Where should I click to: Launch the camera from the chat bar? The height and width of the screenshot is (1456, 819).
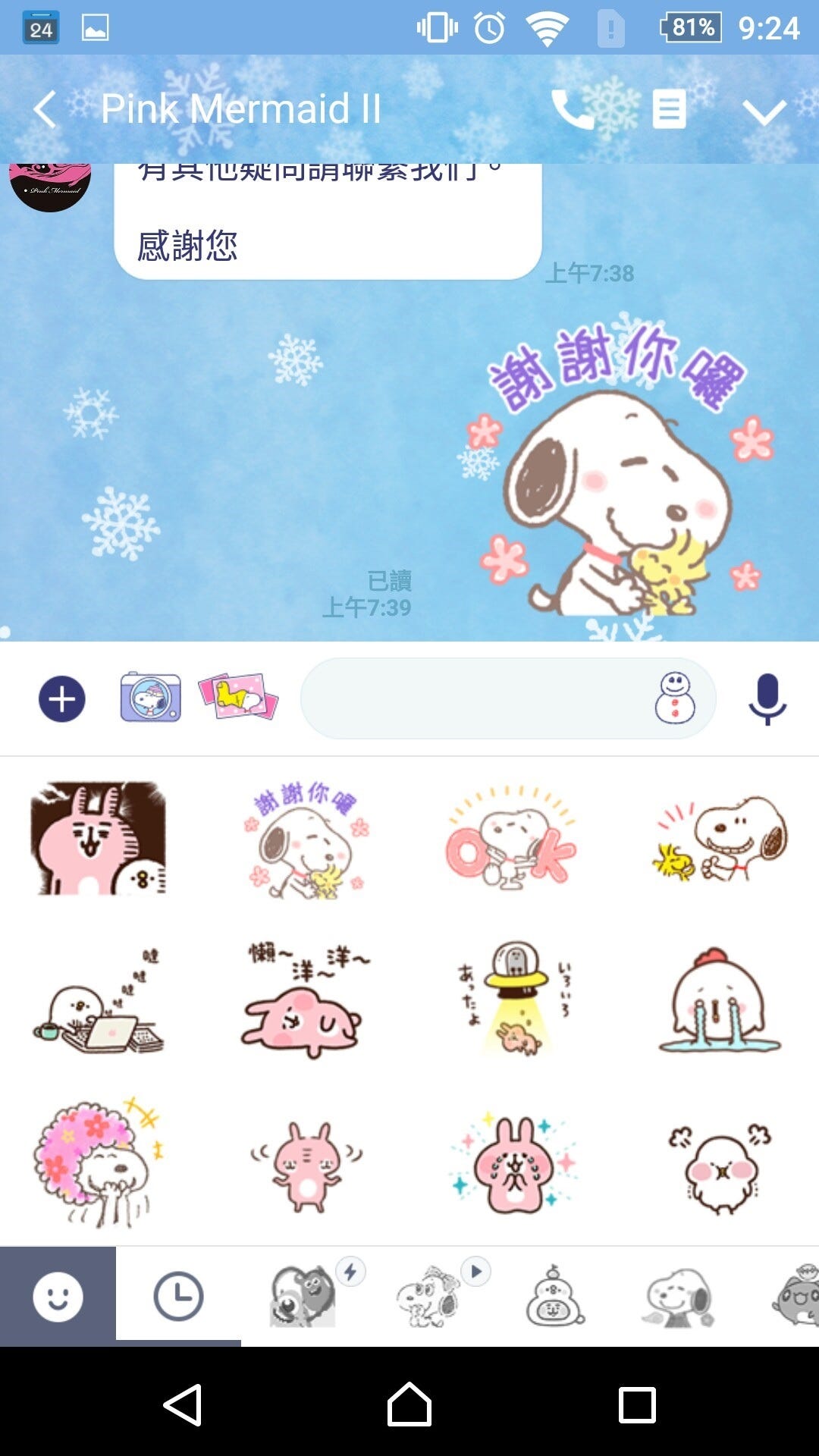click(150, 697)
